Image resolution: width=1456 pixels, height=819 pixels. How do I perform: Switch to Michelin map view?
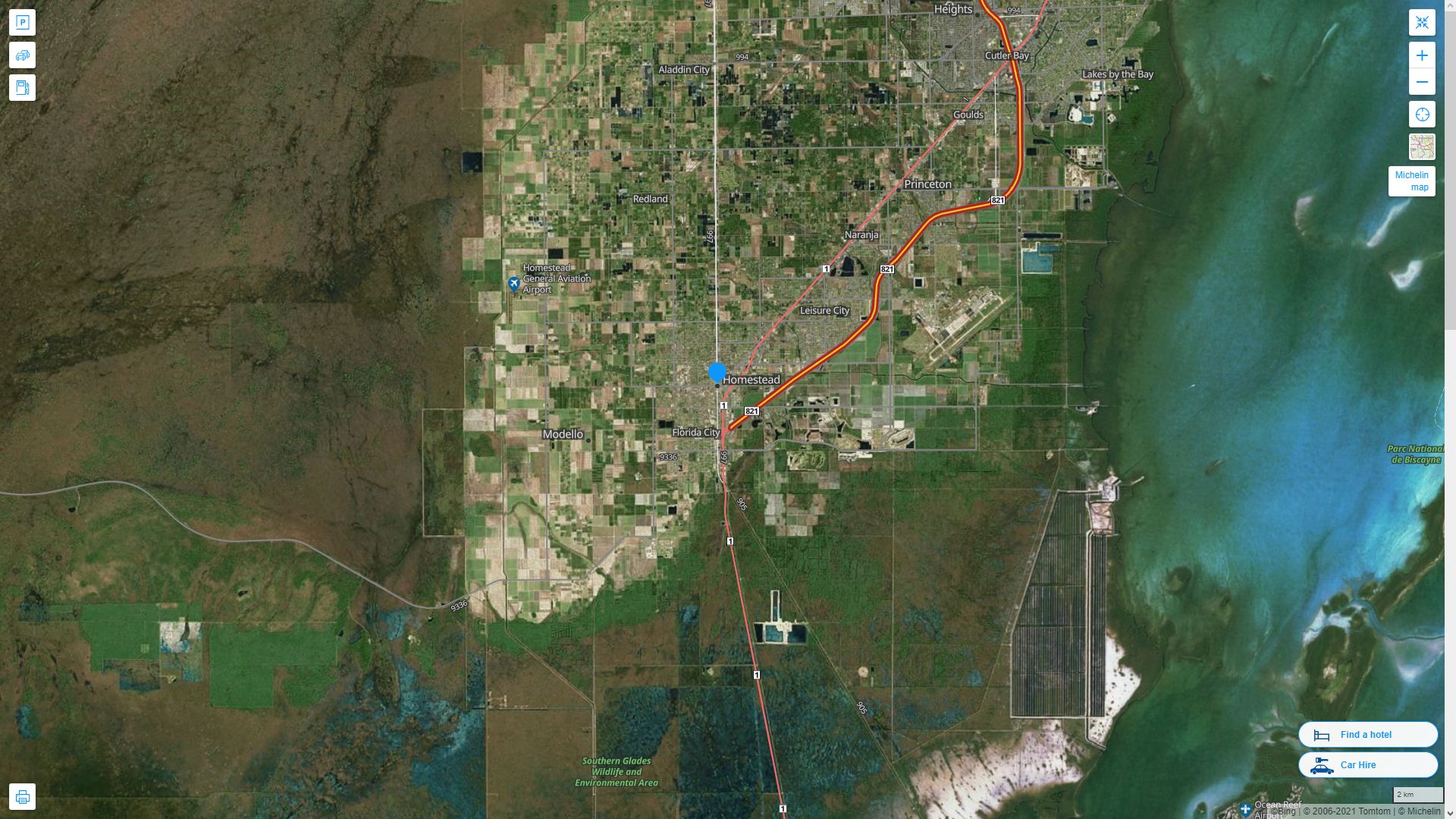point(1411,181)
